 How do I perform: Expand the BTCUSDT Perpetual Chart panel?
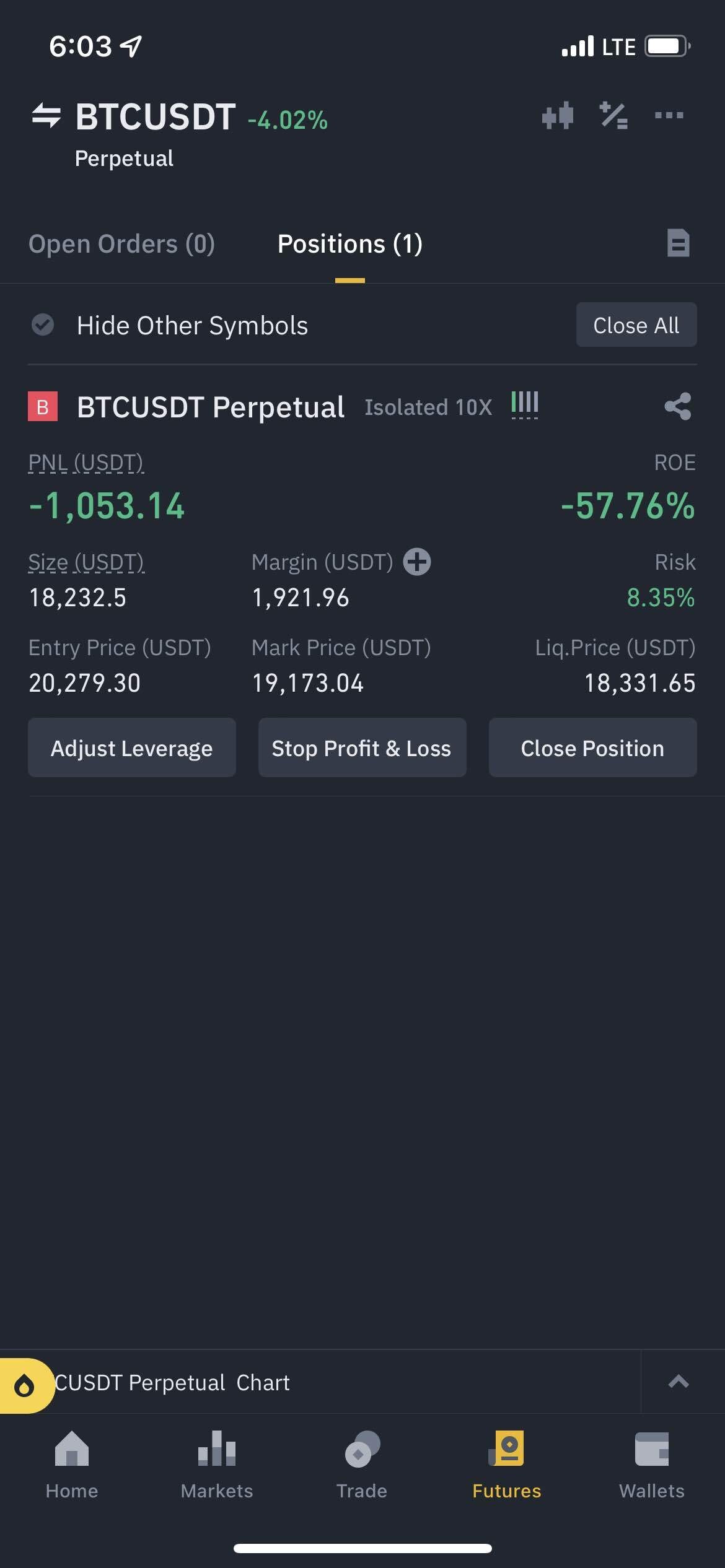click(x=679, y=1382)
